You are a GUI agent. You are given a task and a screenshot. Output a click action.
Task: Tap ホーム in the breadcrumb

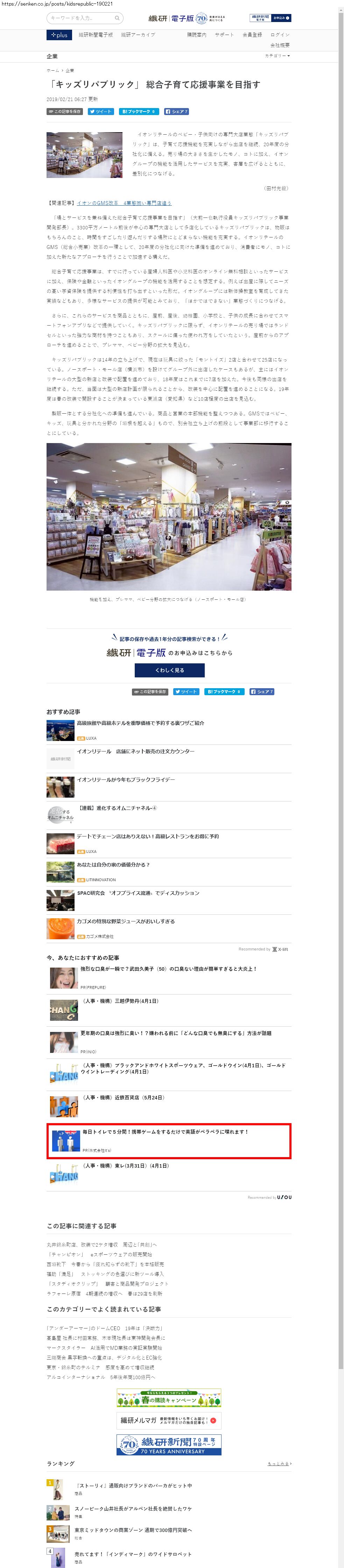coord(53,71)
